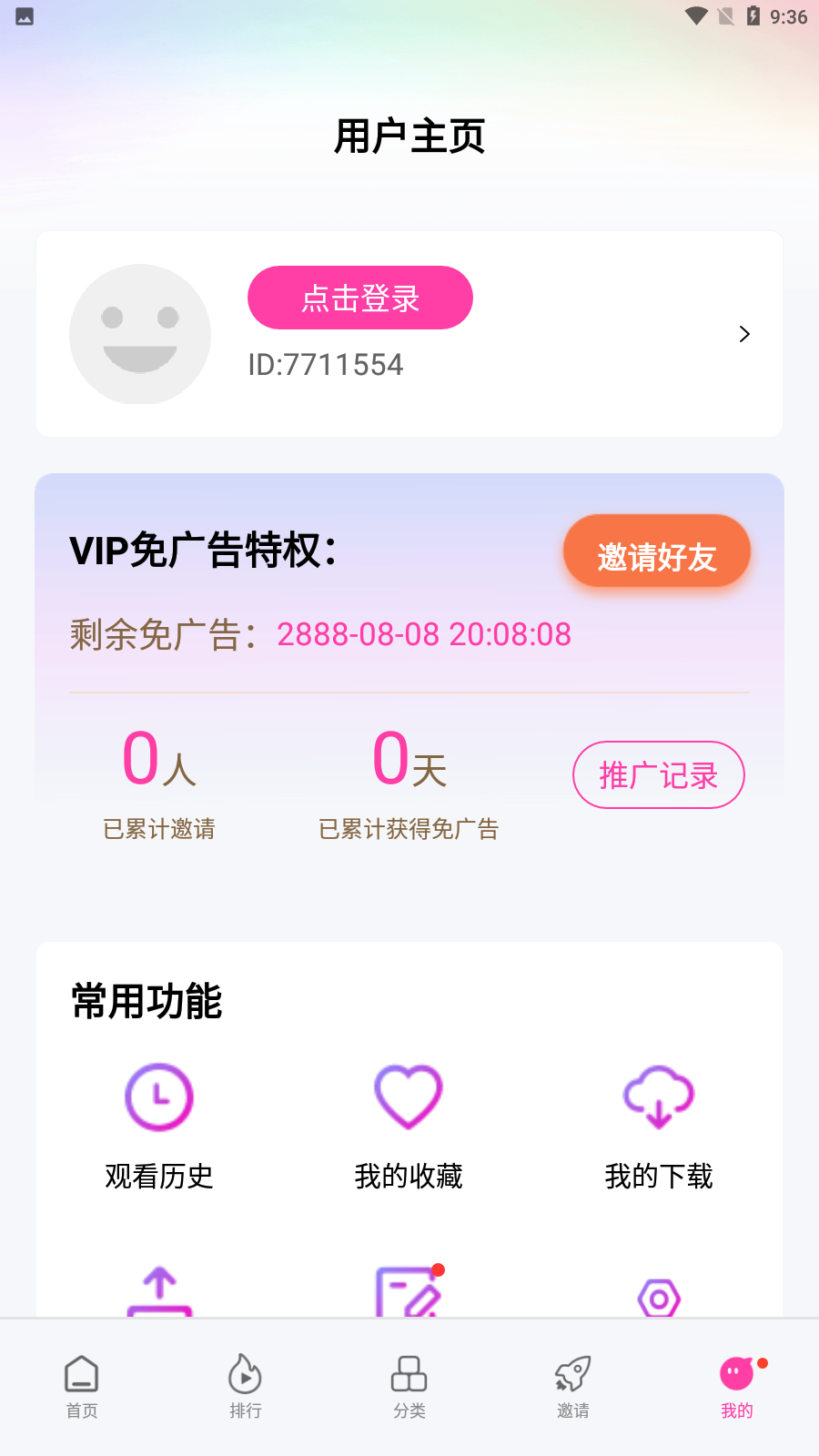Viewport: 819px width, 1456px height.
Task: Expand the profile row chevron arrow
Action: (744, 334)
